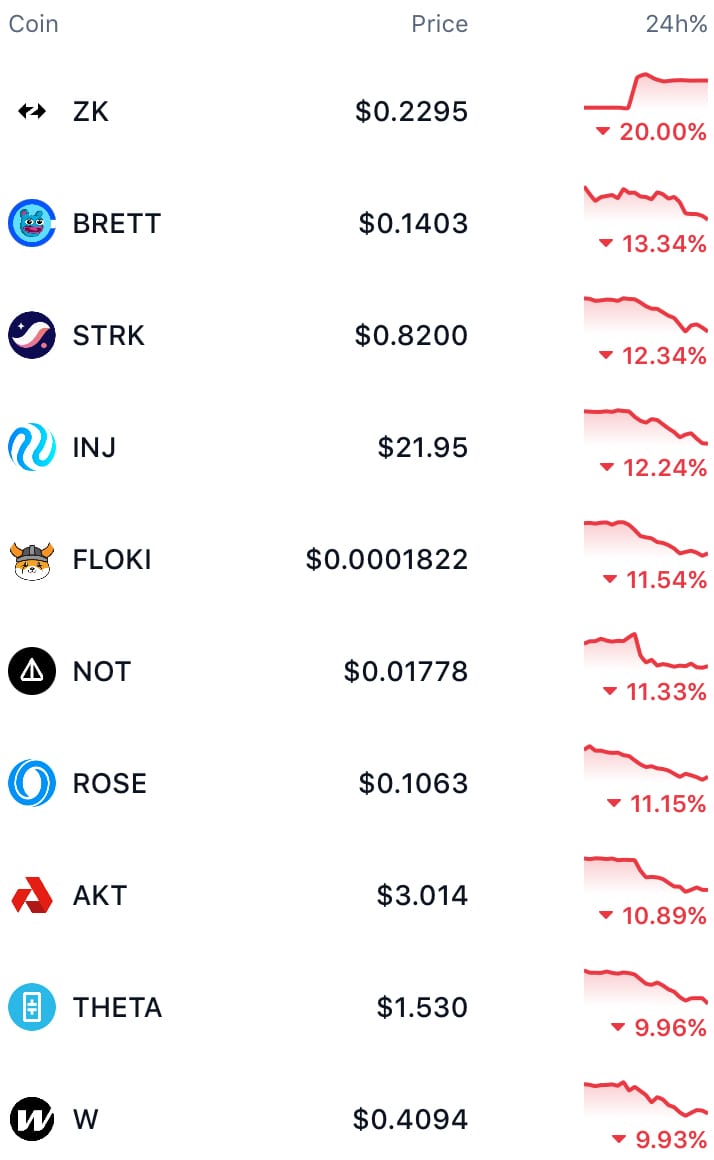714x1160 pixels.
Task: Open the ZK coin row
Action: (x=90, y=111)
